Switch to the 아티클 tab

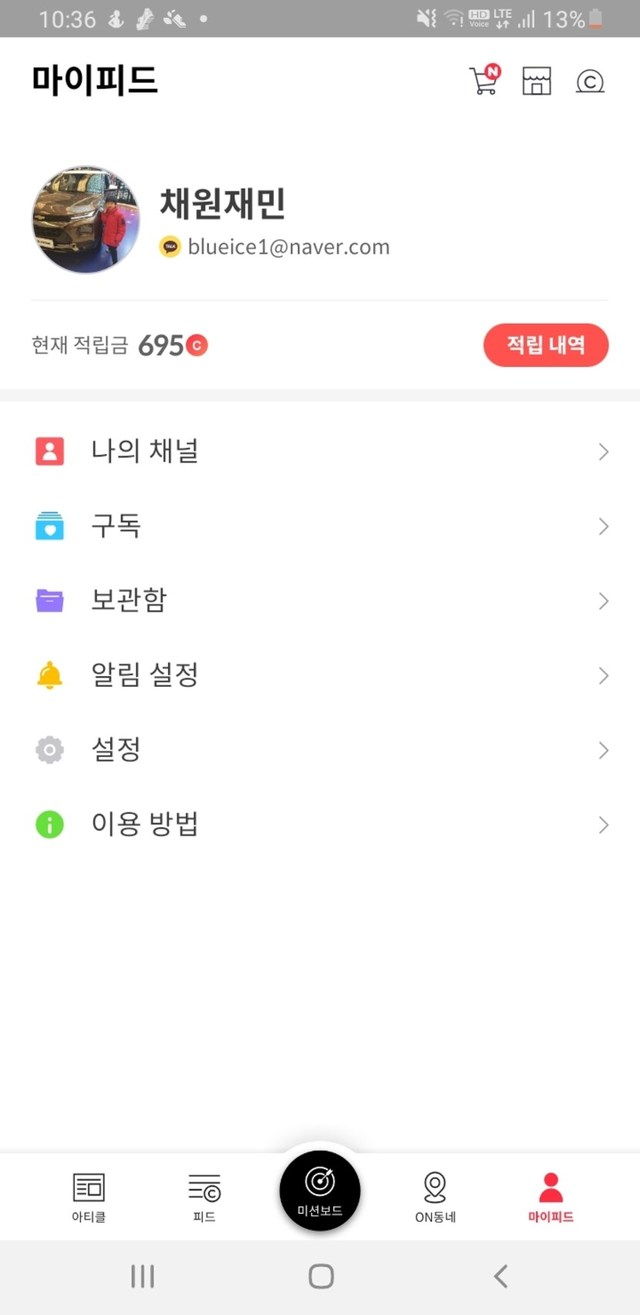pos(89,1197)
